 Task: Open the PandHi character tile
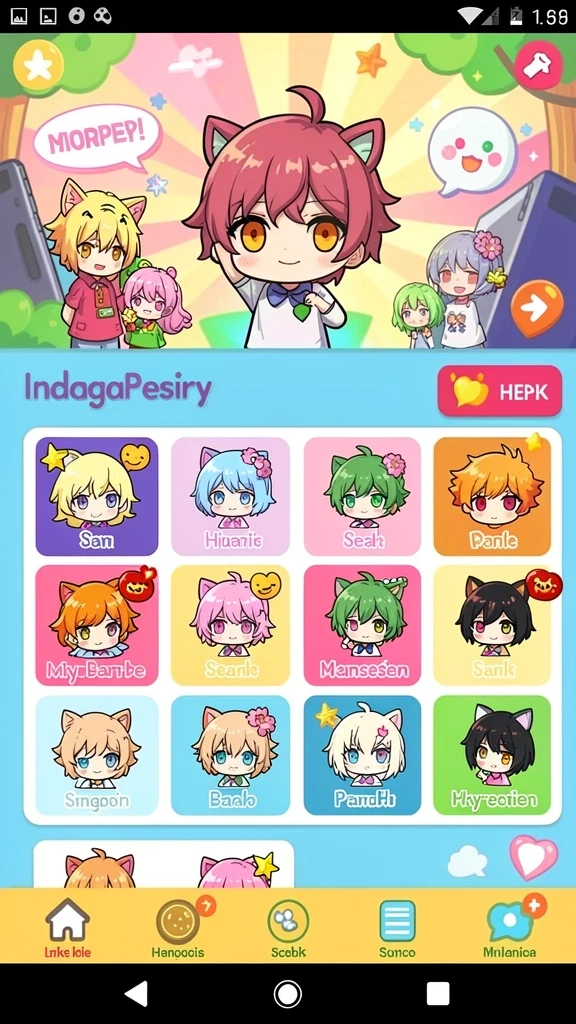(x=362, y=755)
